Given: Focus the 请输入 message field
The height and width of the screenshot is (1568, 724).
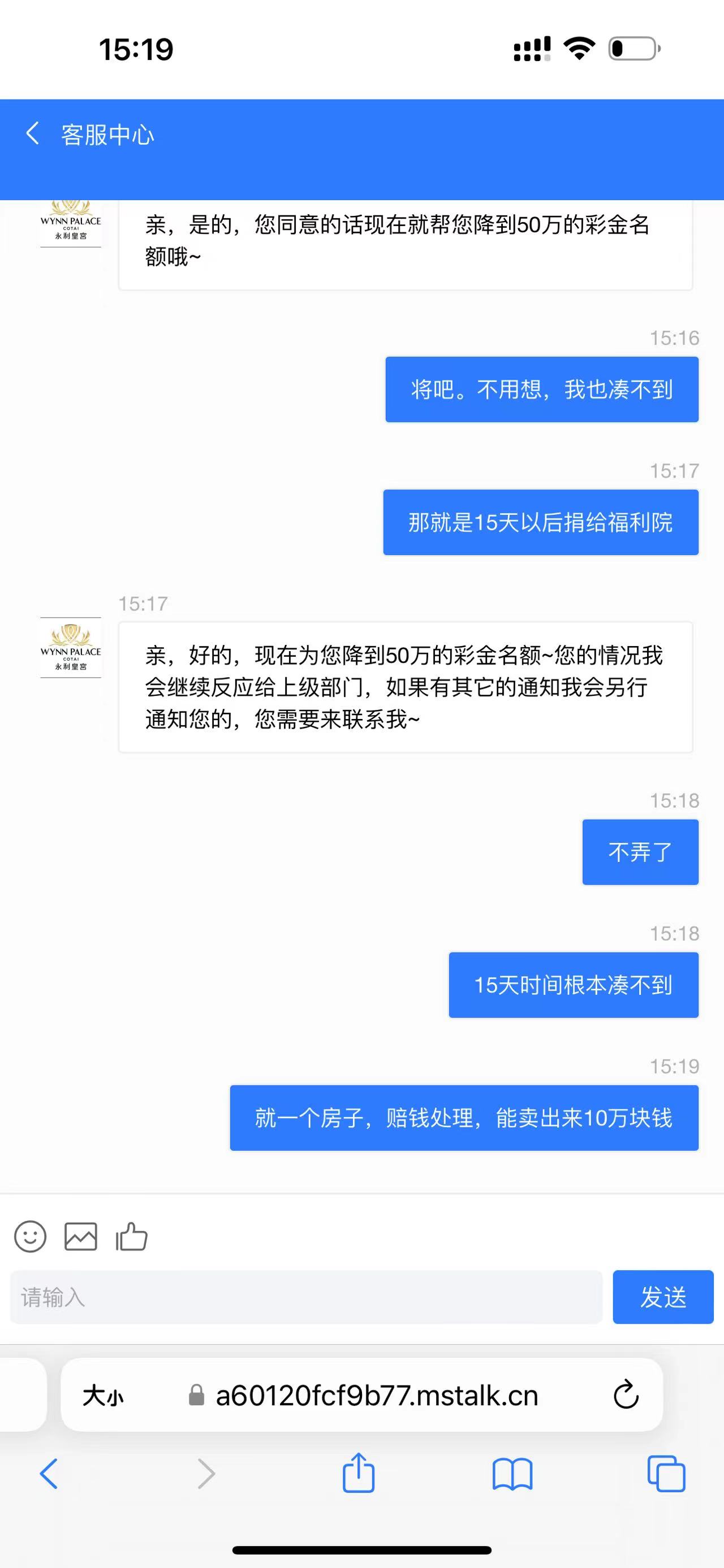Looking at the screenshot, I should pos(305,1297).
